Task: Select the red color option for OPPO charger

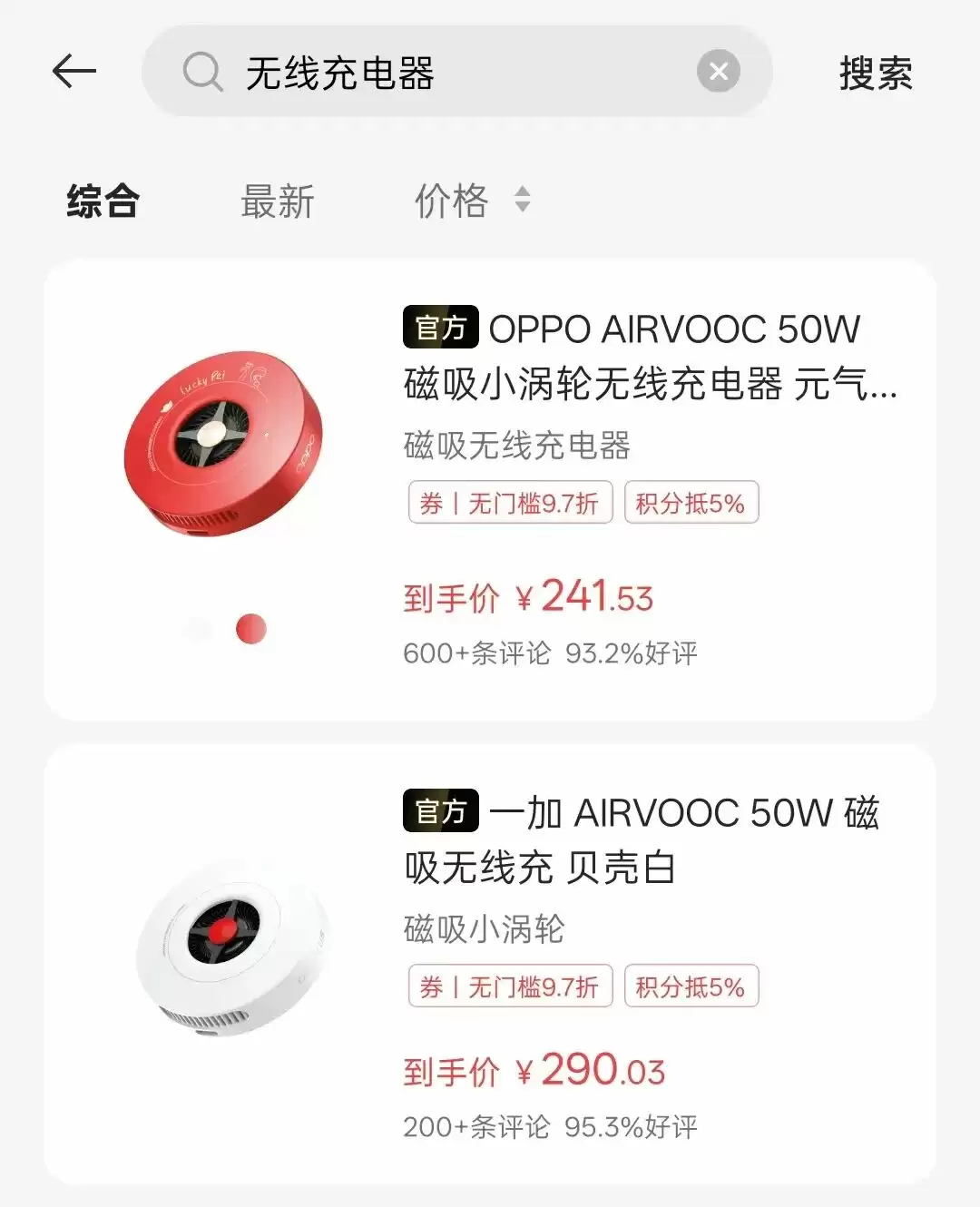Action: coord(251,629)
